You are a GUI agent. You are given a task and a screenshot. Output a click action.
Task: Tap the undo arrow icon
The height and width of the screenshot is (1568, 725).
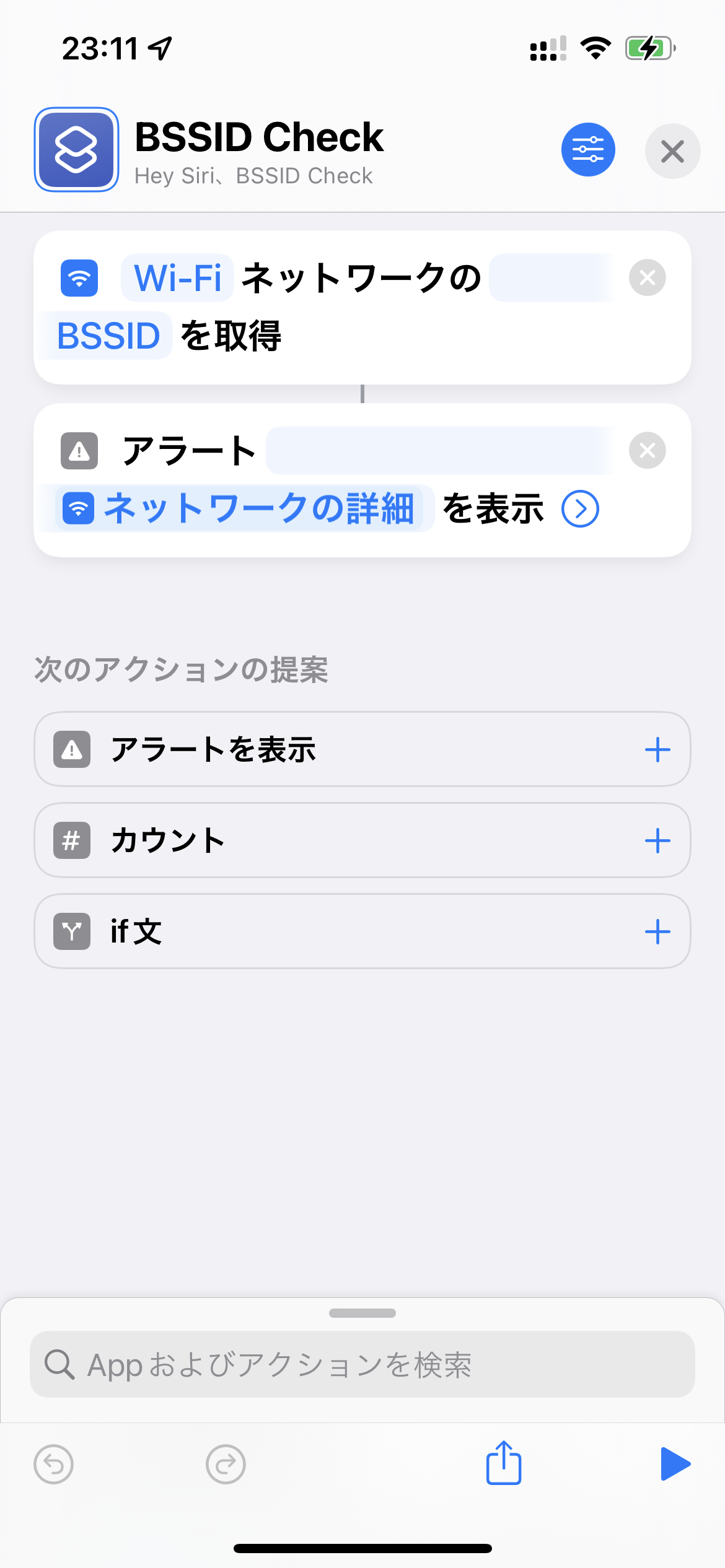[x=54, y=1464]
